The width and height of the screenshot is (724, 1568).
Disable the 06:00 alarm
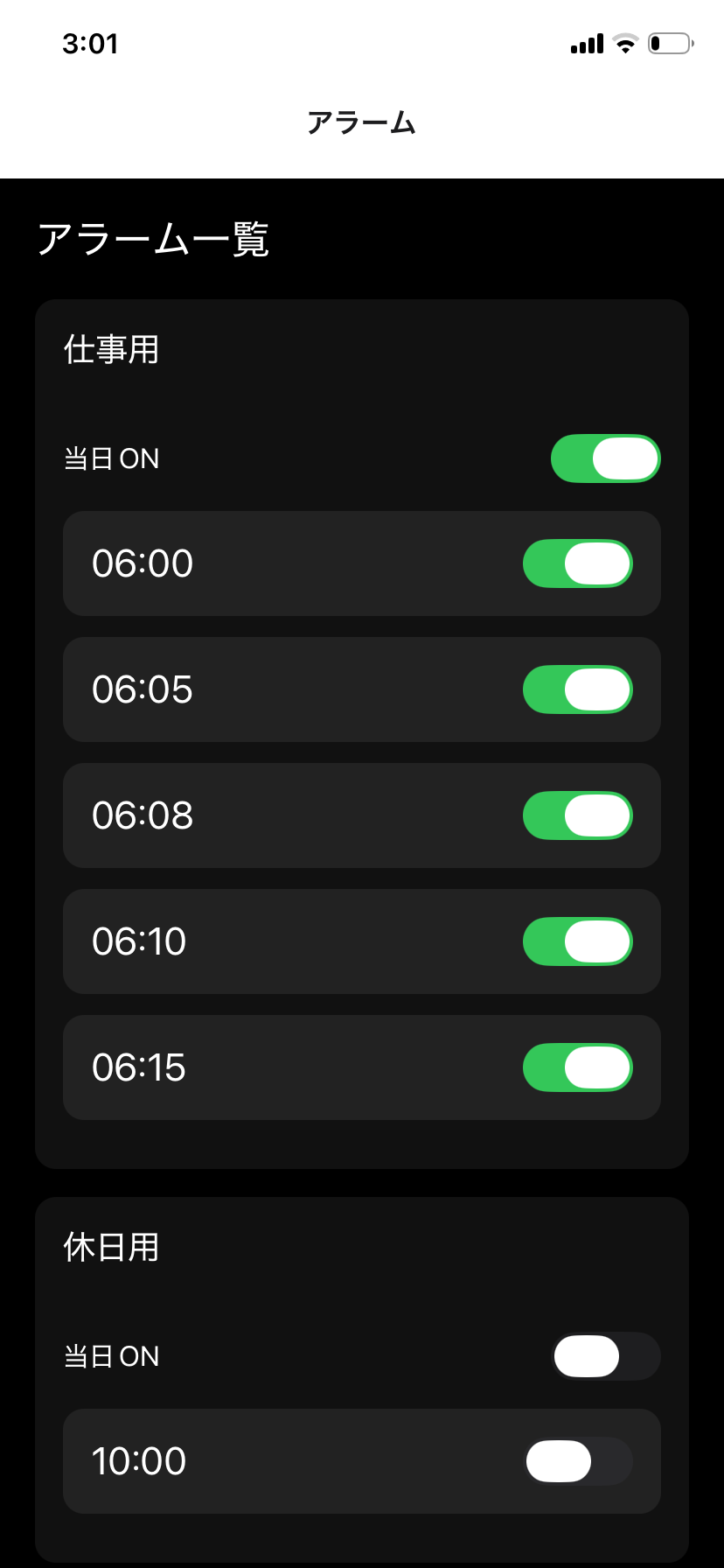point(577,563)
